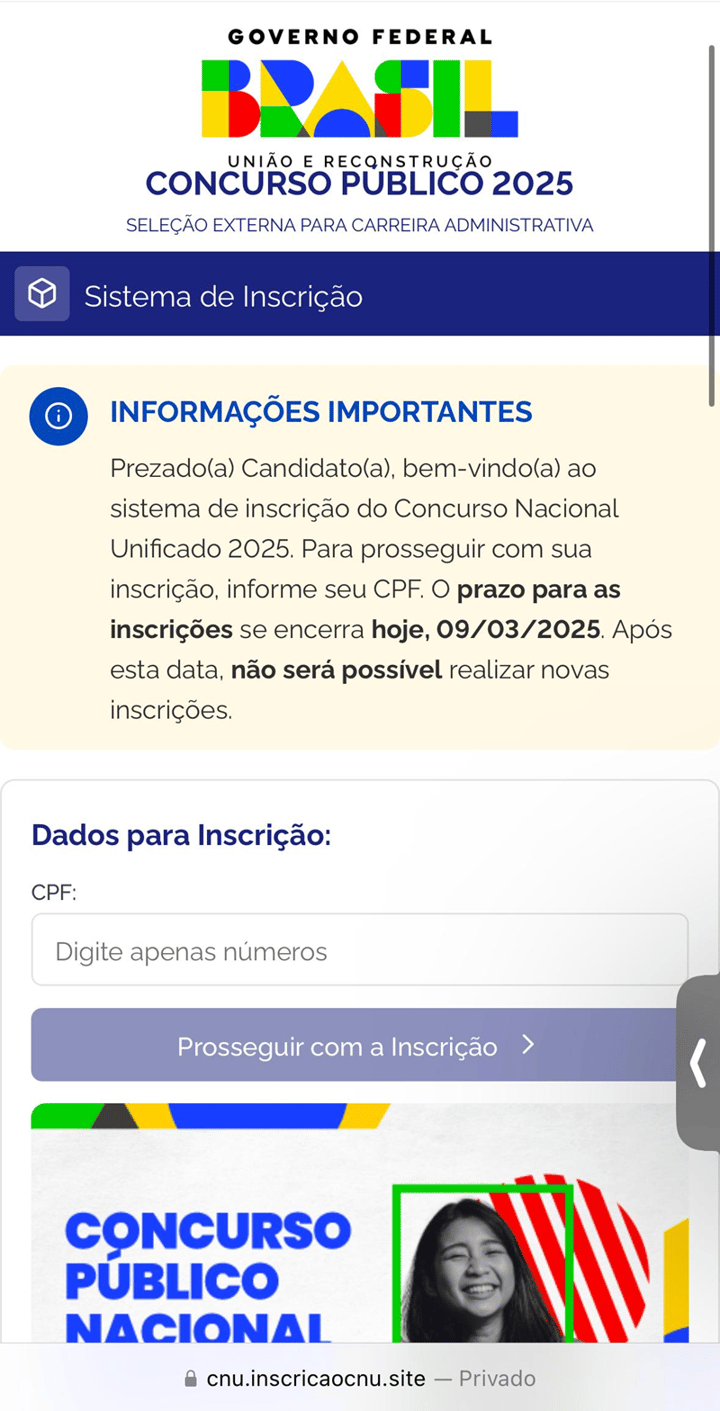This screenshot has height=1411, width=720.
Task: Tap the cube icon beside Sistema de Inscrição
Action: [x=42, y=294]
